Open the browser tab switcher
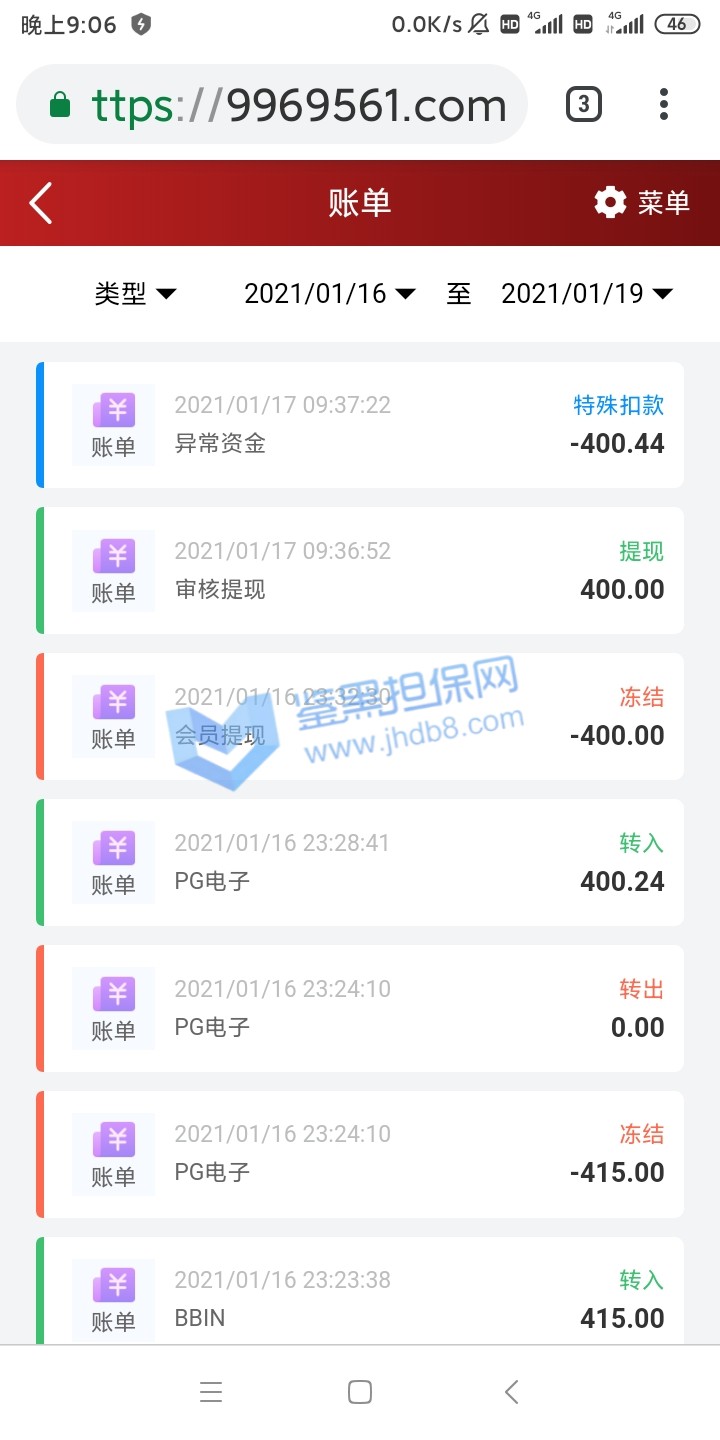The height and width of the screenshot is (1440, 720). 584,104
